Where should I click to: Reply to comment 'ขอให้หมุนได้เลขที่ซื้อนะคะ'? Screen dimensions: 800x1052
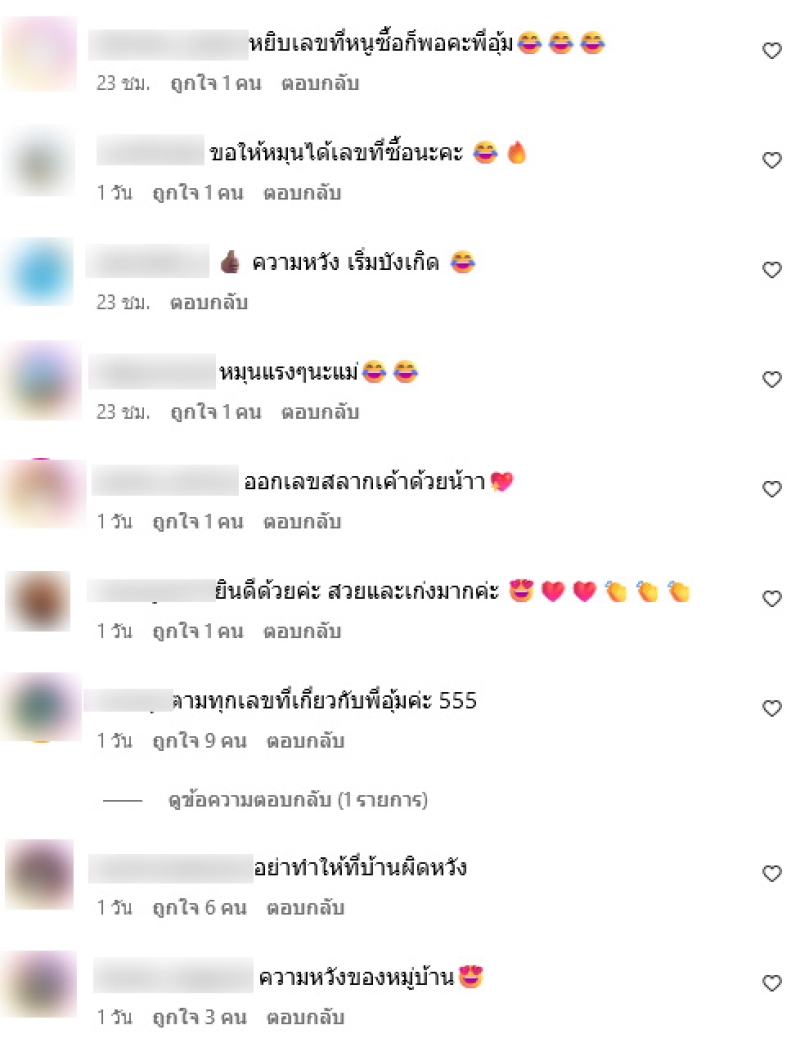click(x=302, y=193)
